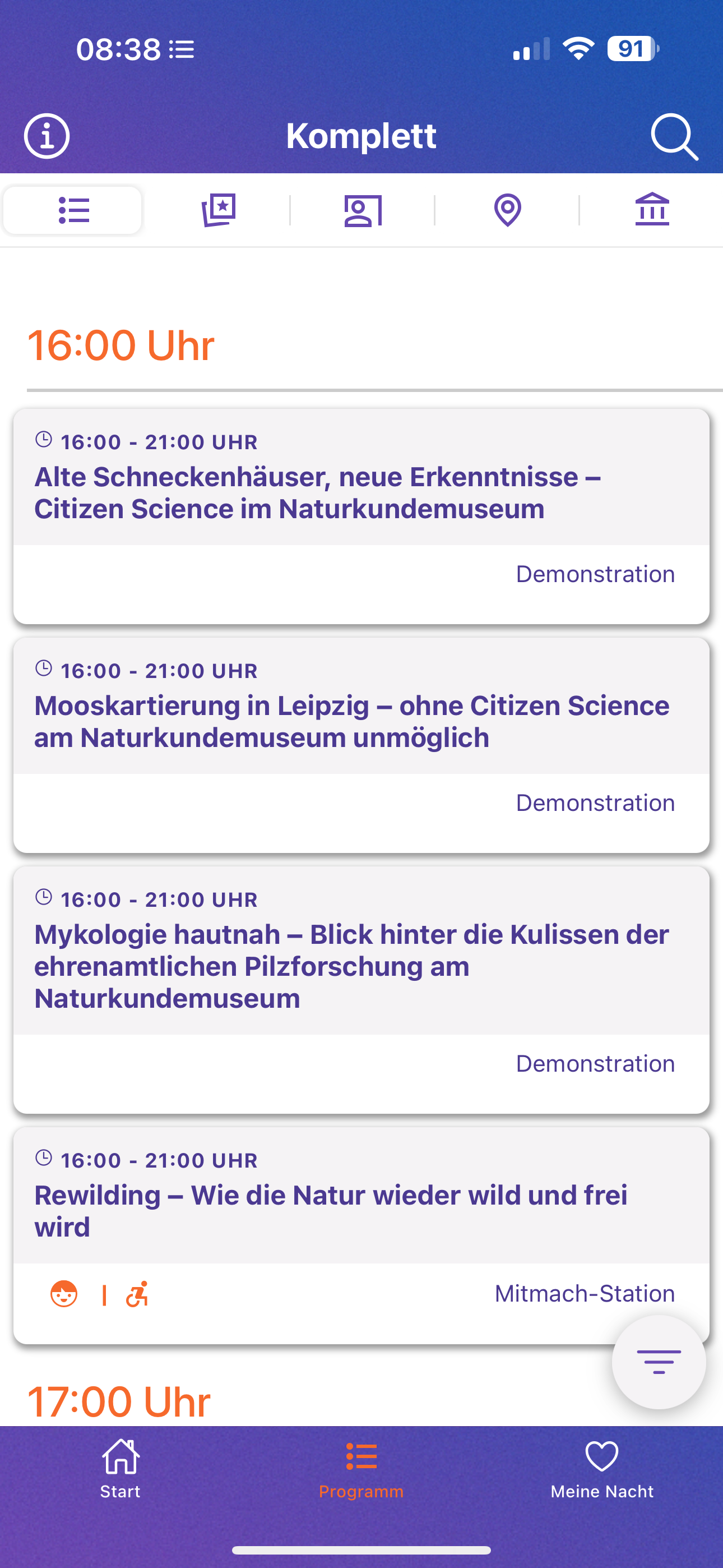Open the Alte Schneckenhäuser event card
The height and width of the screenshot is (1568, 723).
coord(361,516)
